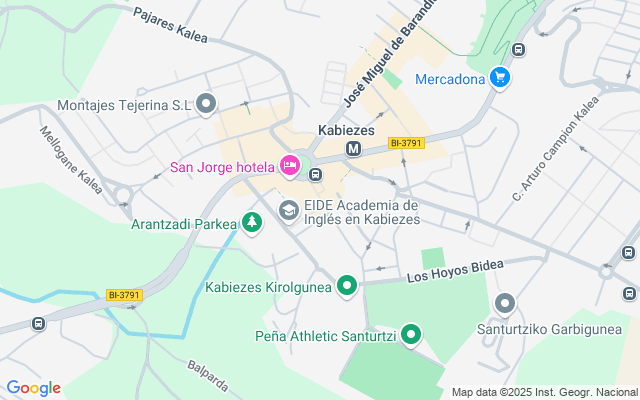The image size is (640, 400).
Task: Open the Santurtziko Garbigunea marker
Action: (505, 304)
